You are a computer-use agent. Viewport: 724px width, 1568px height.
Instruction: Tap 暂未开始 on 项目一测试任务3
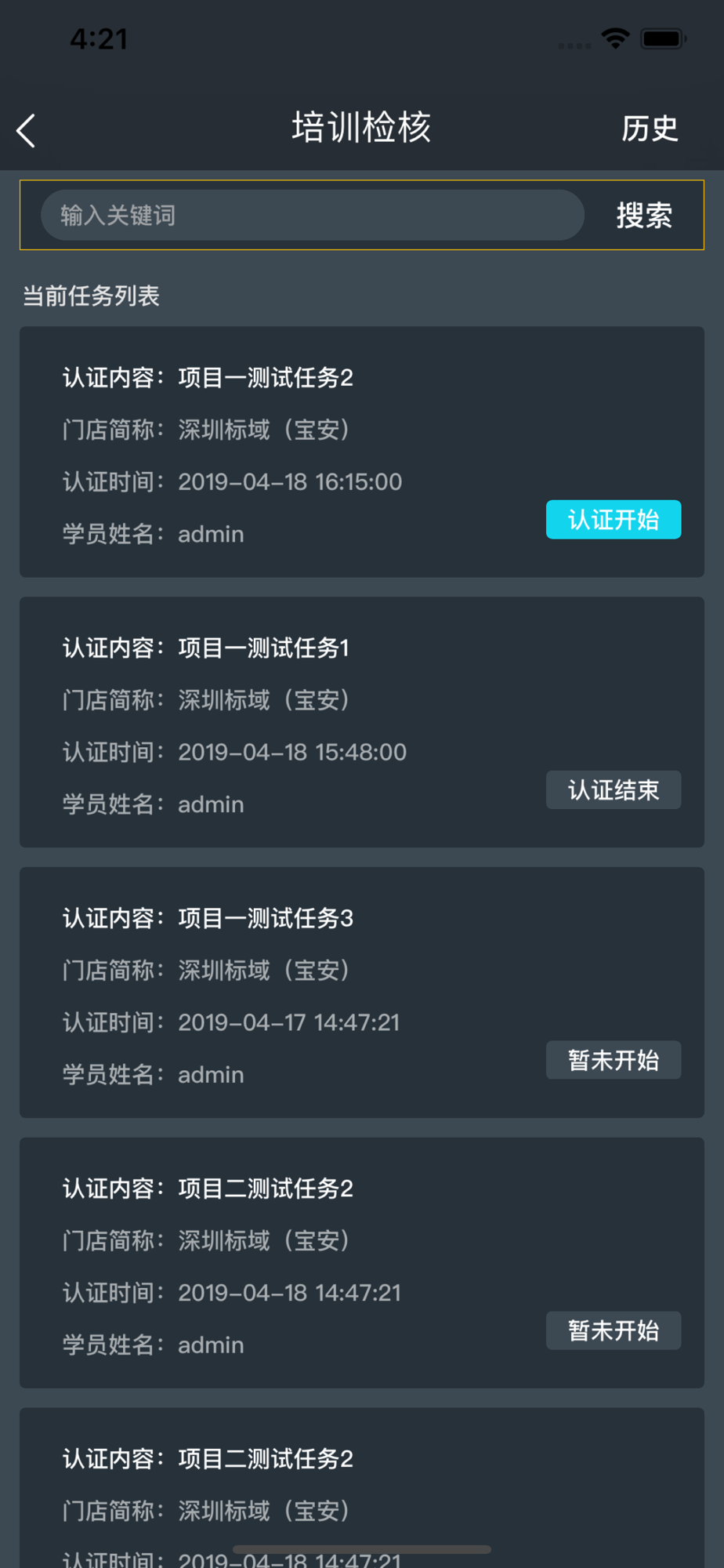click(x=614, y=1060)
